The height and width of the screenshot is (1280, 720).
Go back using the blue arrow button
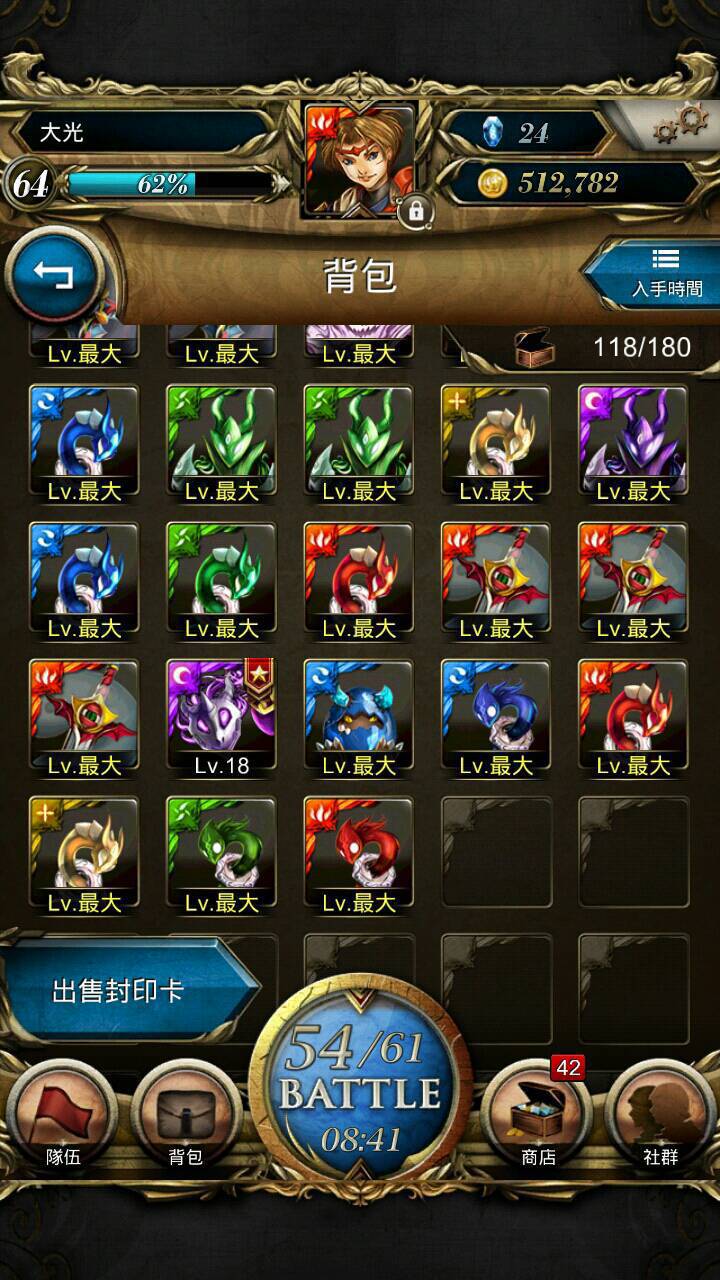(55, 275)
